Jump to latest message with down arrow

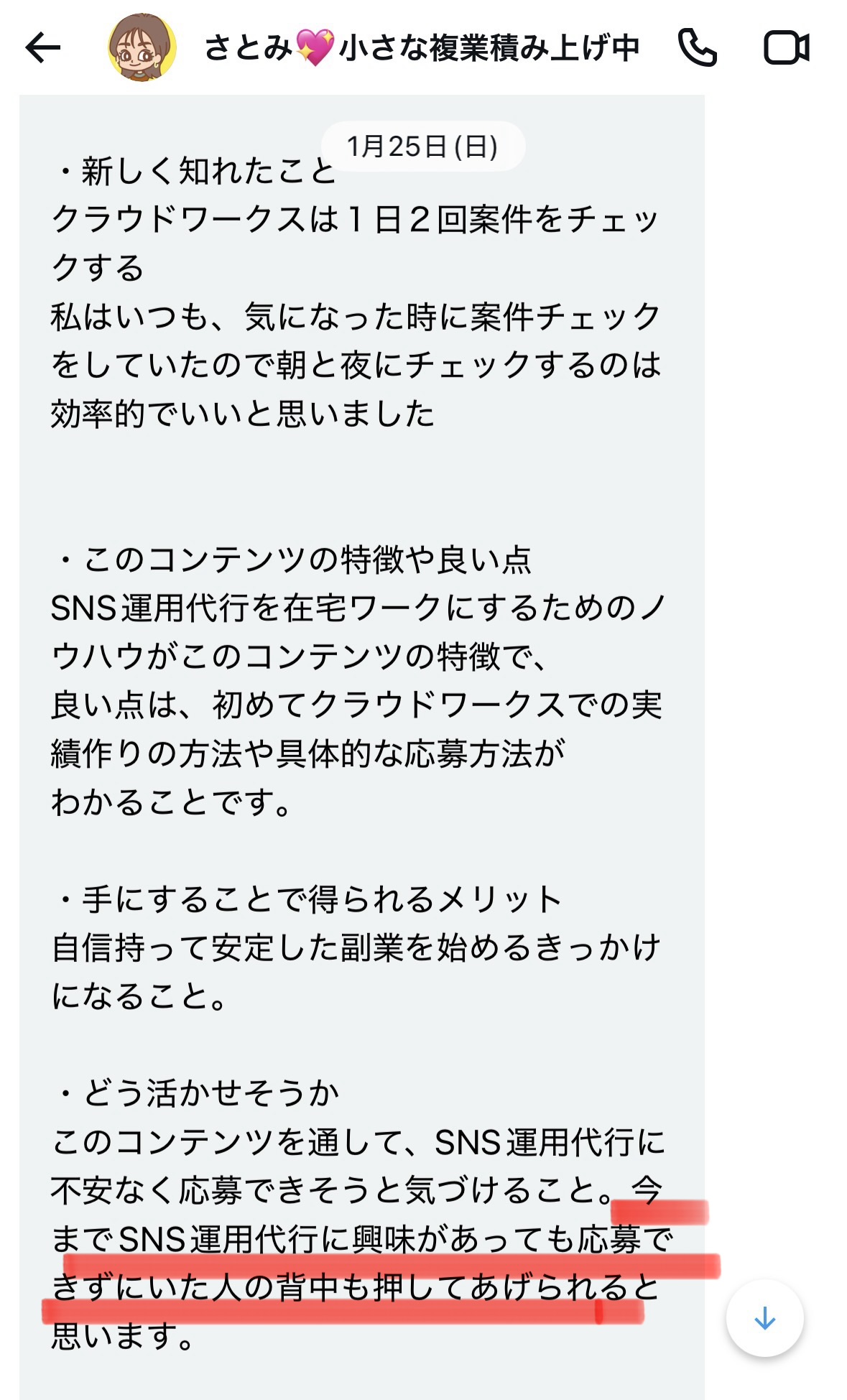pos(764,1318)
